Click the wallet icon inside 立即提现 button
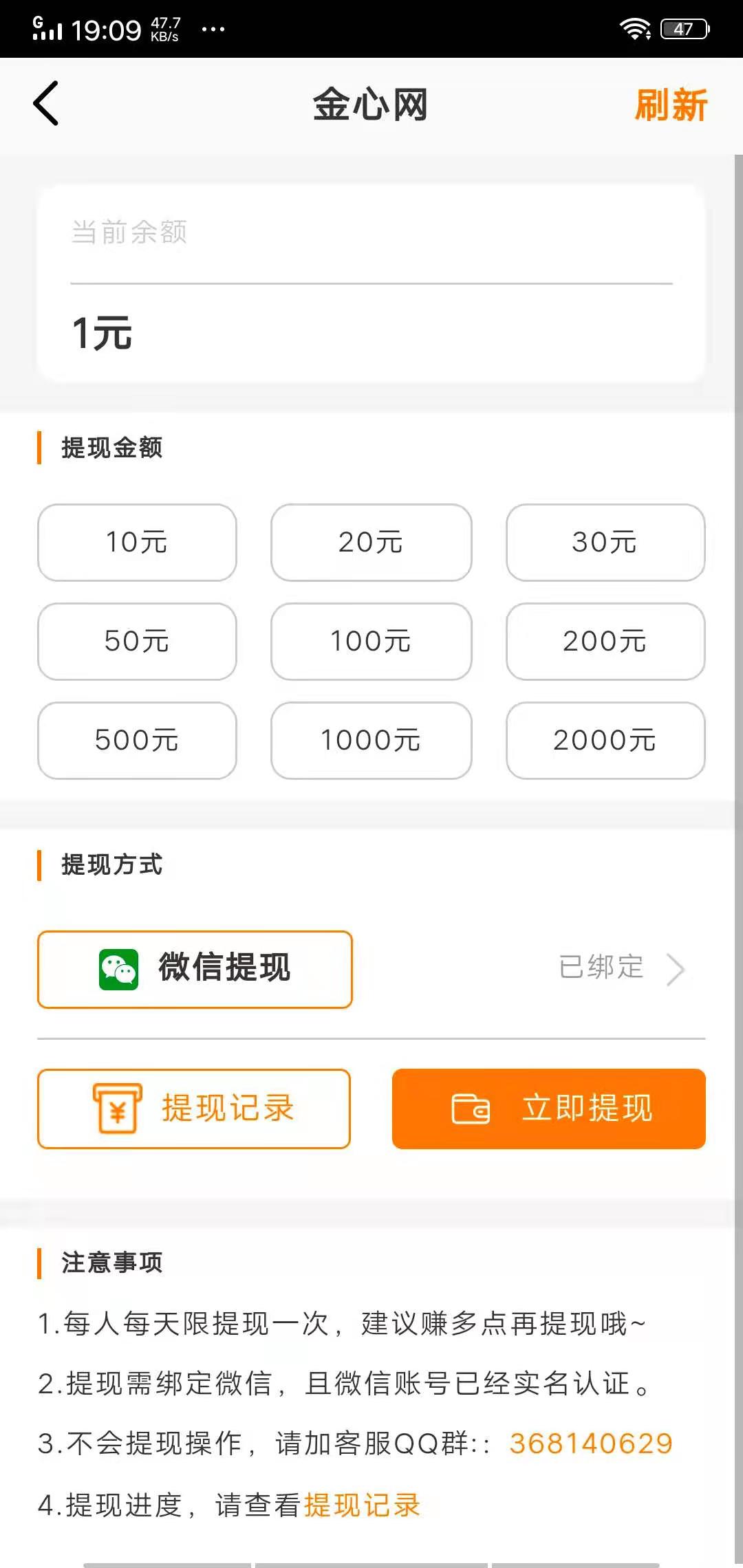Screen dimensions: 743x1568 [x=471, y=1109]
